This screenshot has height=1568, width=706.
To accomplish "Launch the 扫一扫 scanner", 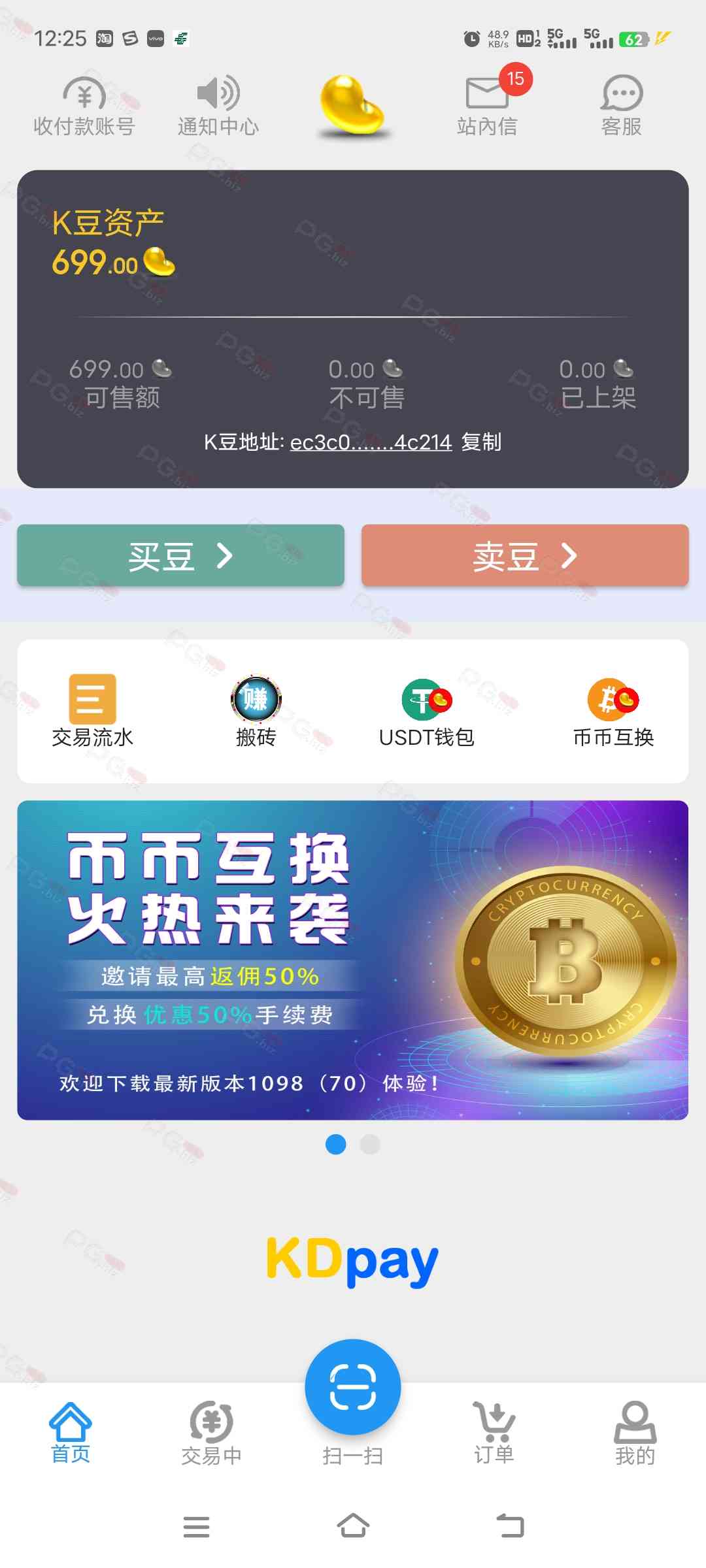I will tap(352, 1389).
